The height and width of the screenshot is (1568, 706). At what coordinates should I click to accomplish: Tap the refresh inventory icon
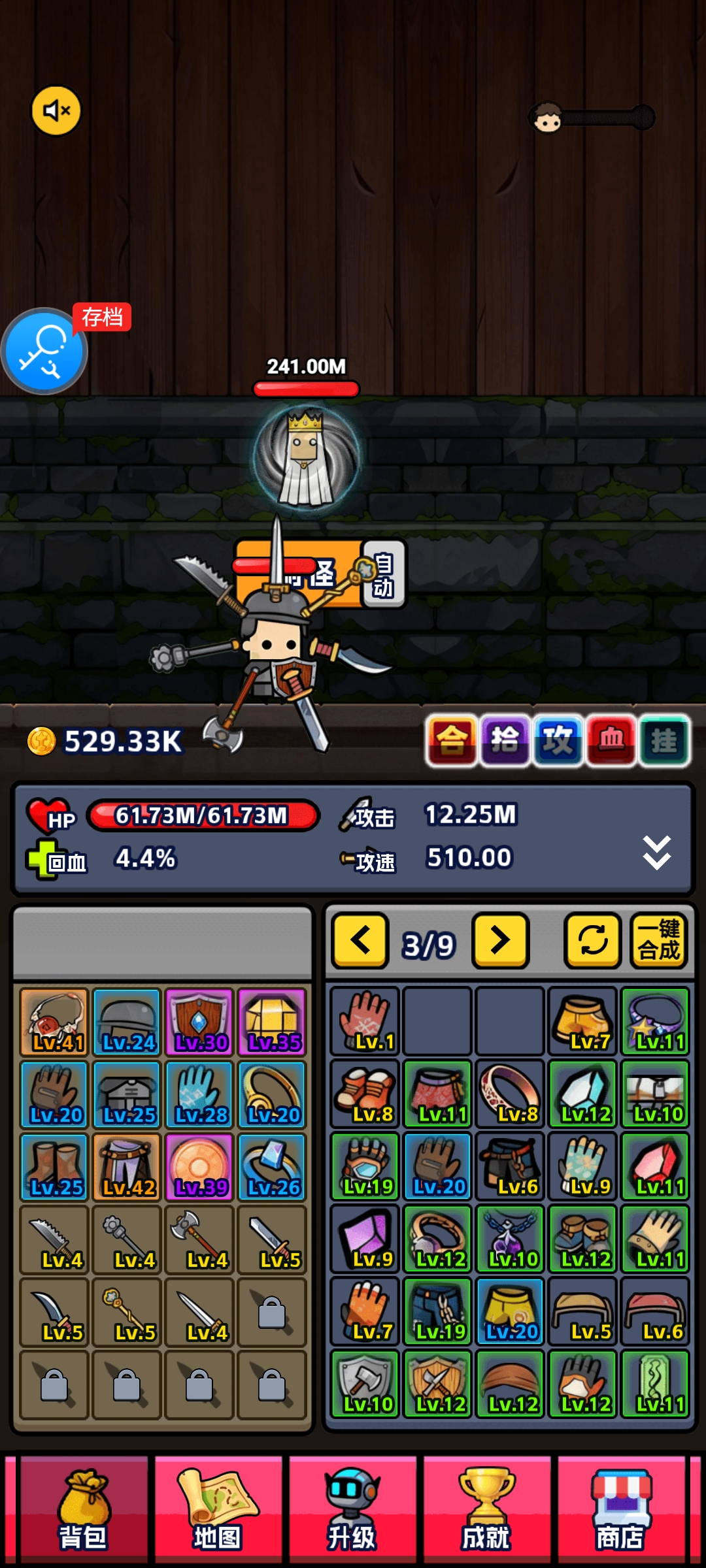(592, 941)
